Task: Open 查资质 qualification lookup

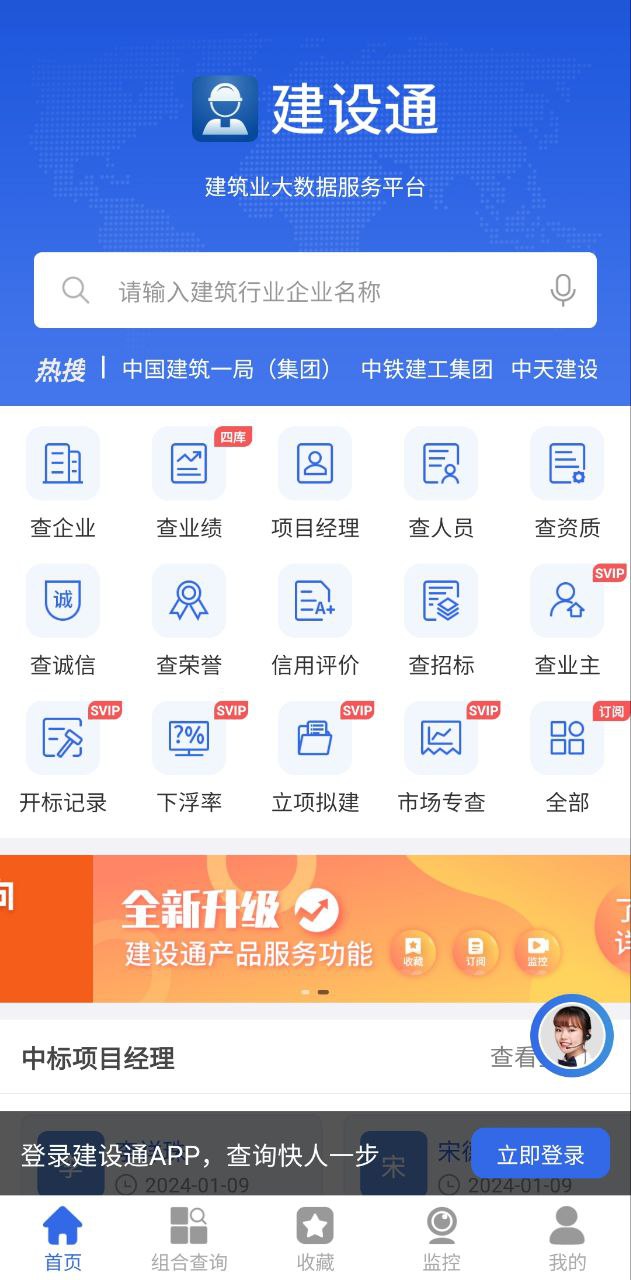Action: pyautogui.click(x=567, y=482)
